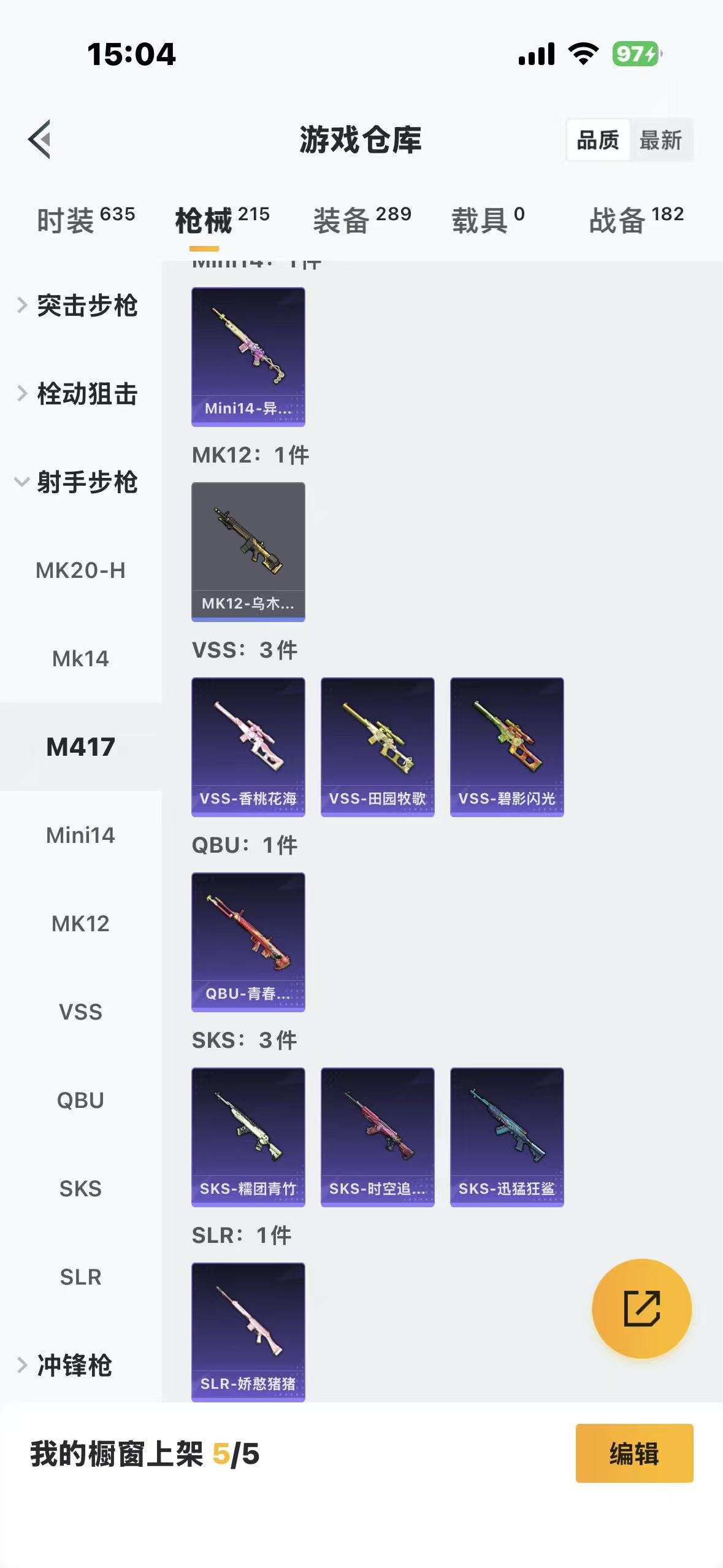The width and height of the screenshot is (723, 1568).
Task: Open the SKS-糯团青竹 skin
Action: point(248,1137)
